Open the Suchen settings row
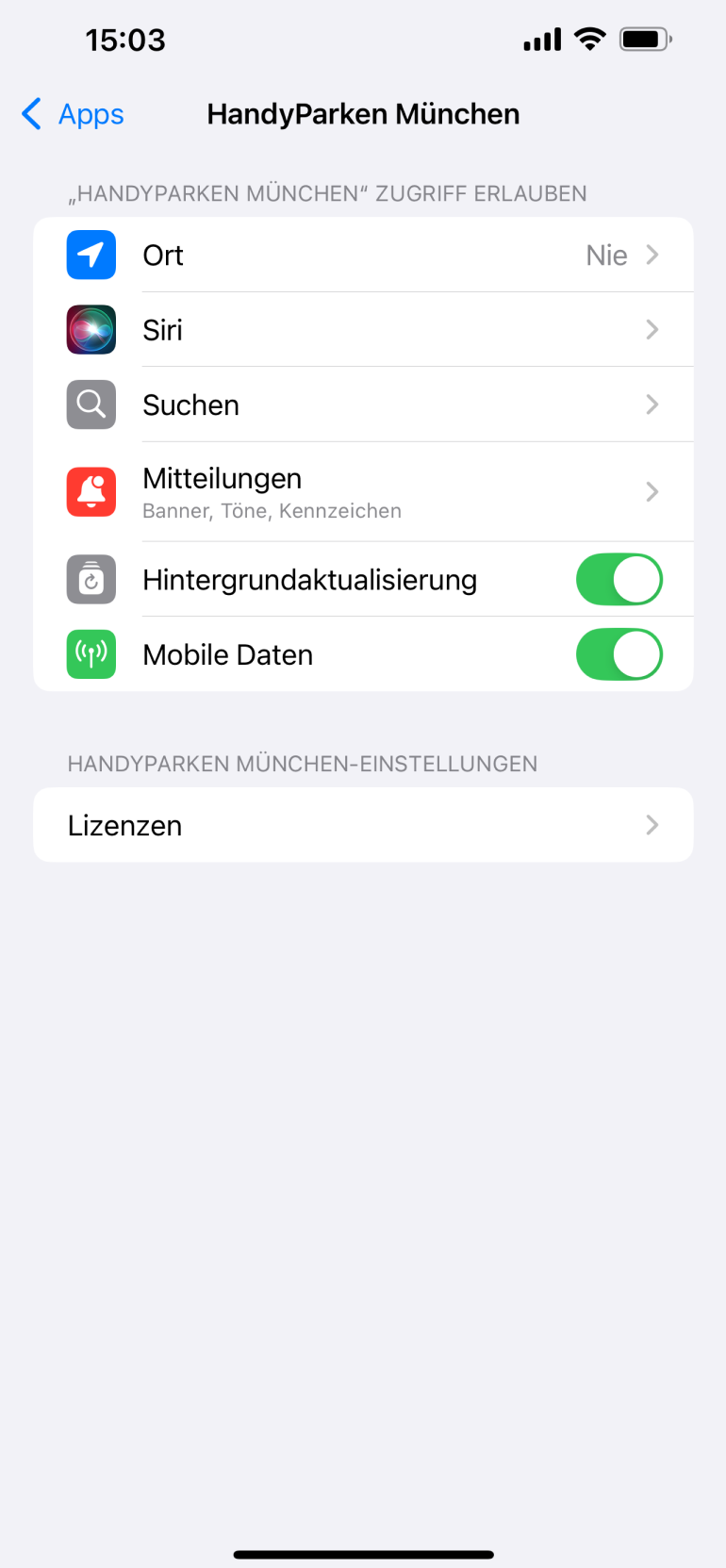Screen dimensions: 726x1568 [363, 404]
